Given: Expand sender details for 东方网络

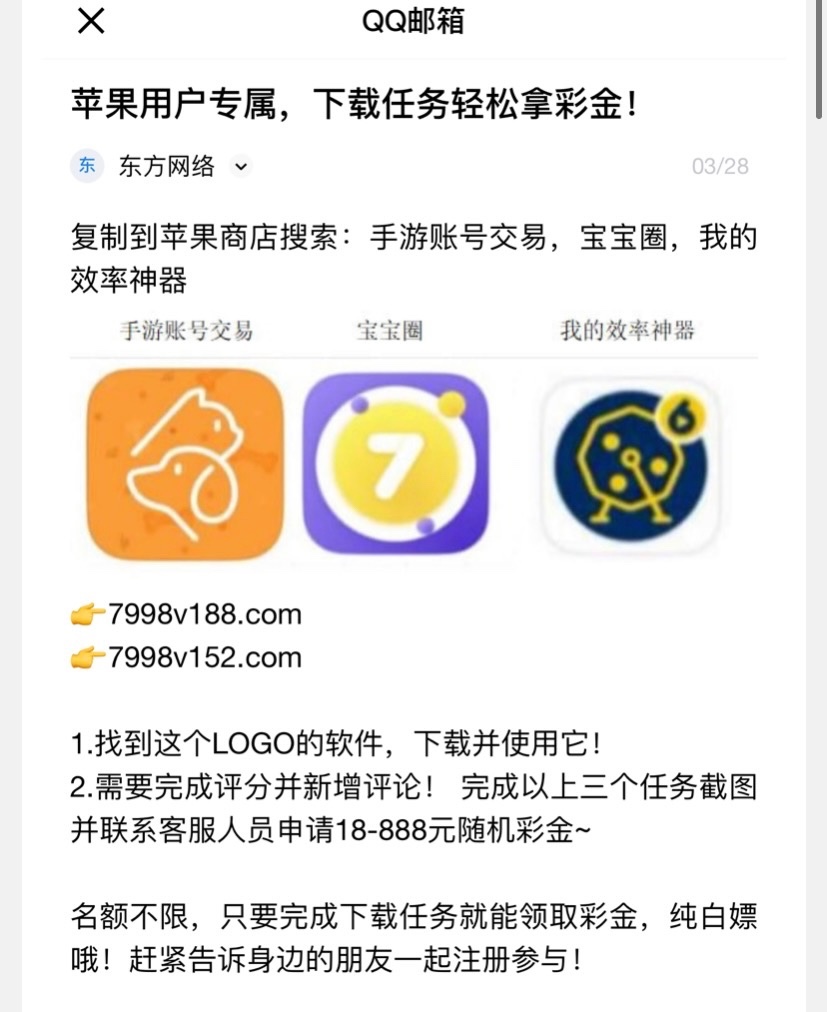Looking at the screenshot, I should tap(240, 167).
